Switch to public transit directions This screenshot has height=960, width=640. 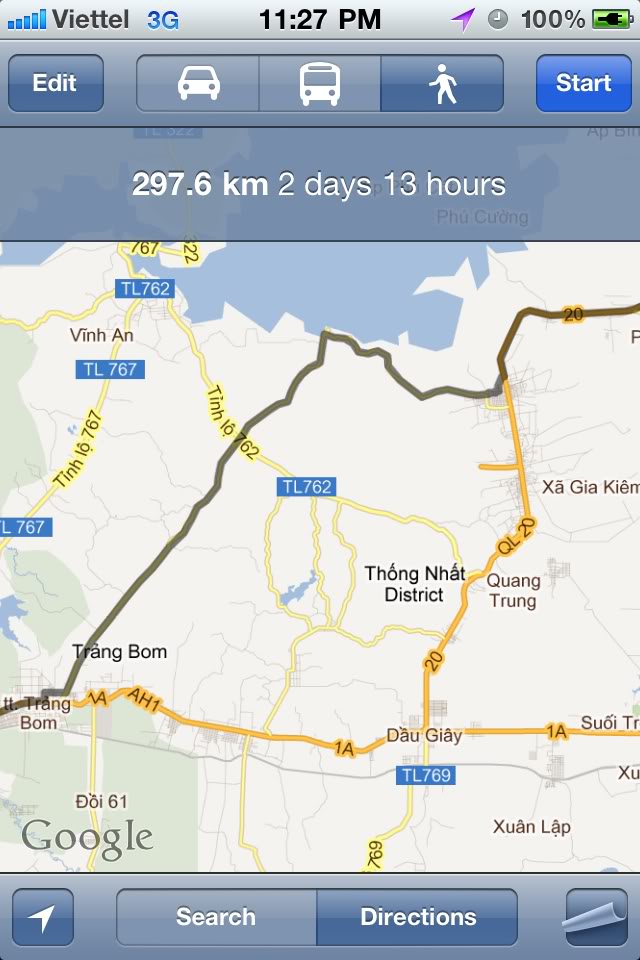[319, 83]
